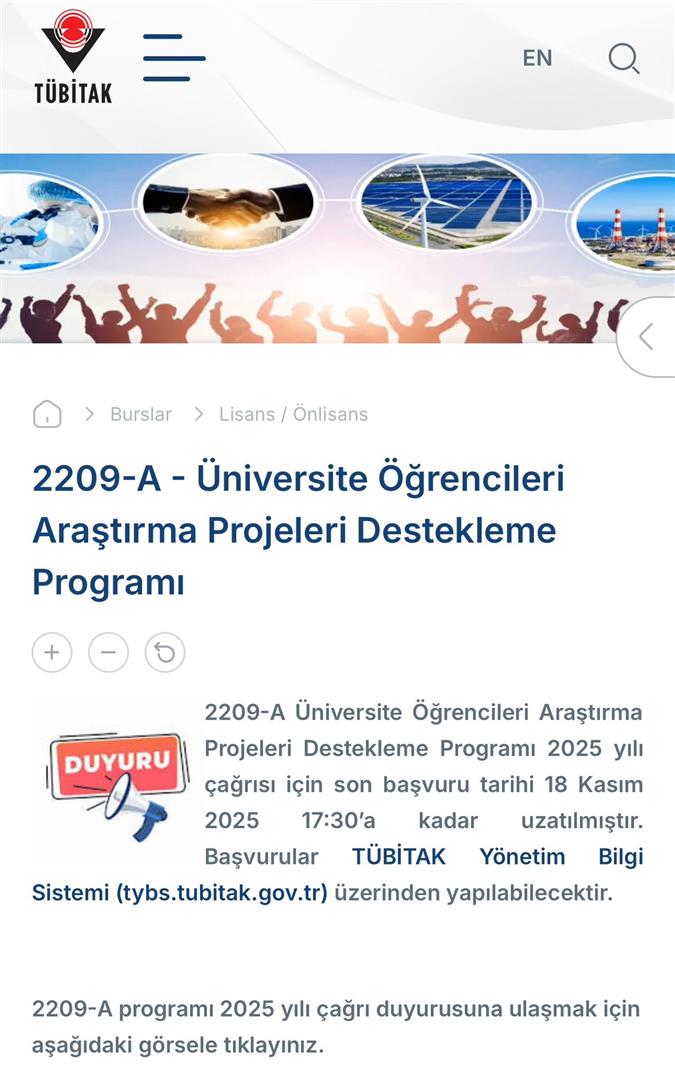Open the site search
This screenshot has width=675, height=1080.
[624, 59]
